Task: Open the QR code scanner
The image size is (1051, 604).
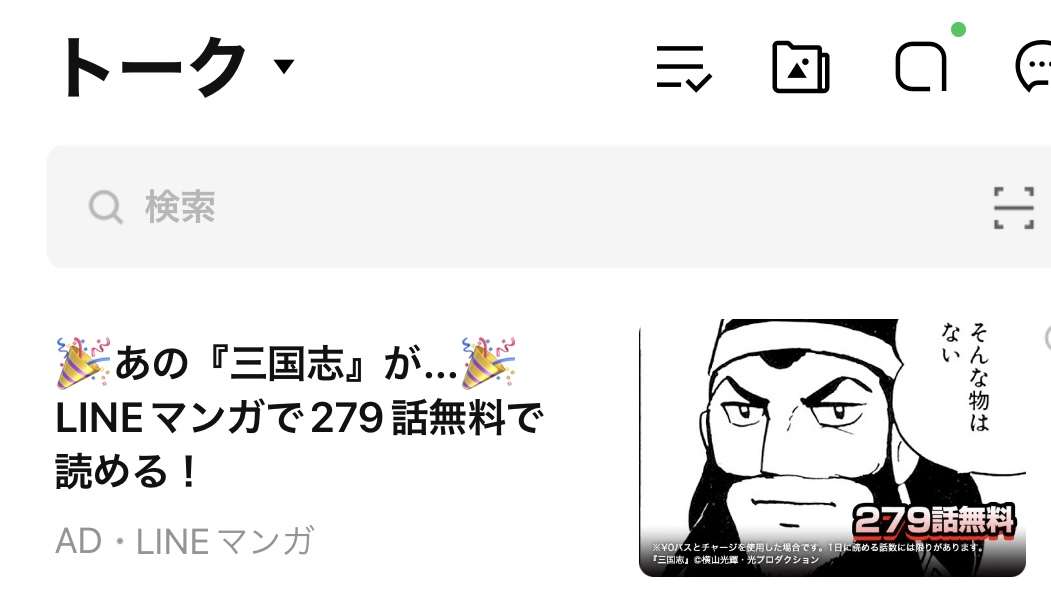Action: click(x=1013, y=207)
